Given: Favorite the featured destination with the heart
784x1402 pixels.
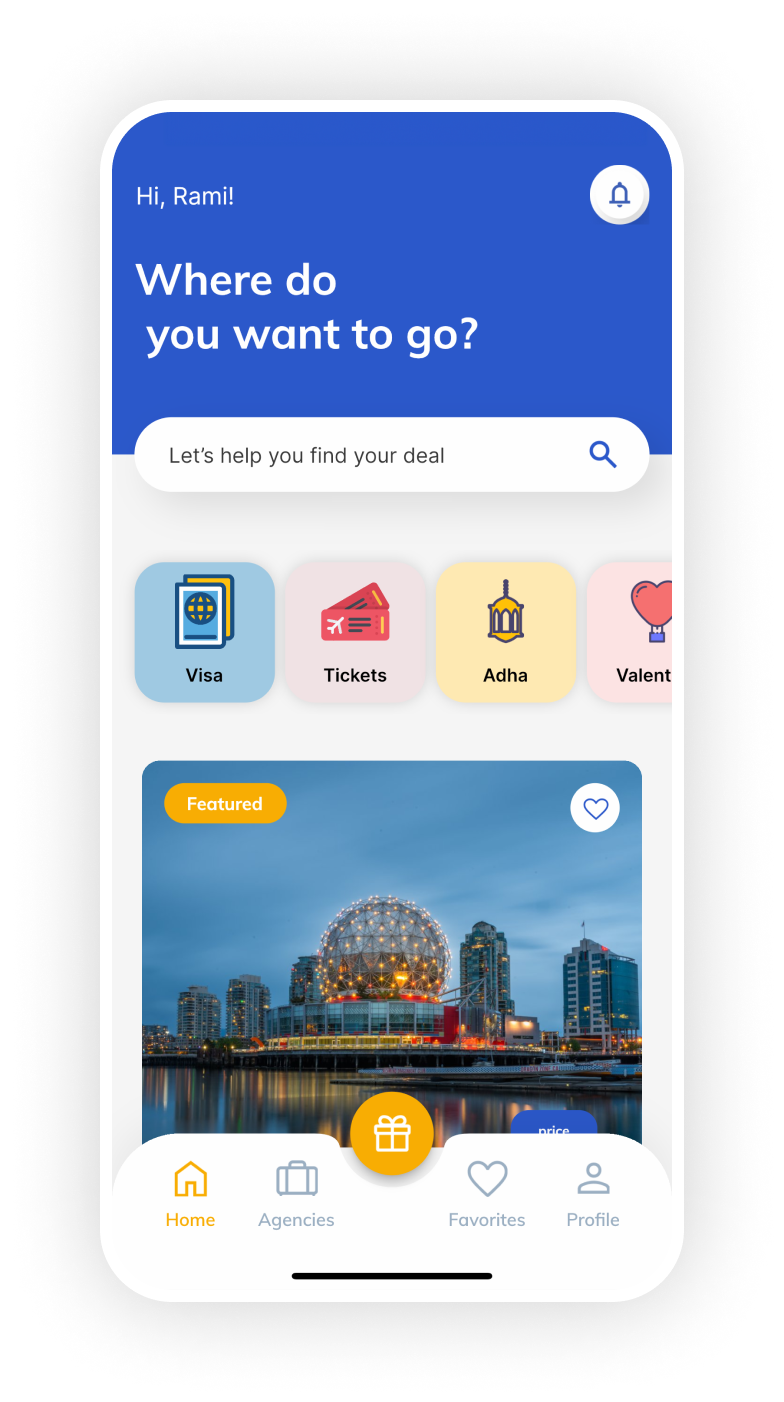Looking at the screenshot, I should pos(595,808).
